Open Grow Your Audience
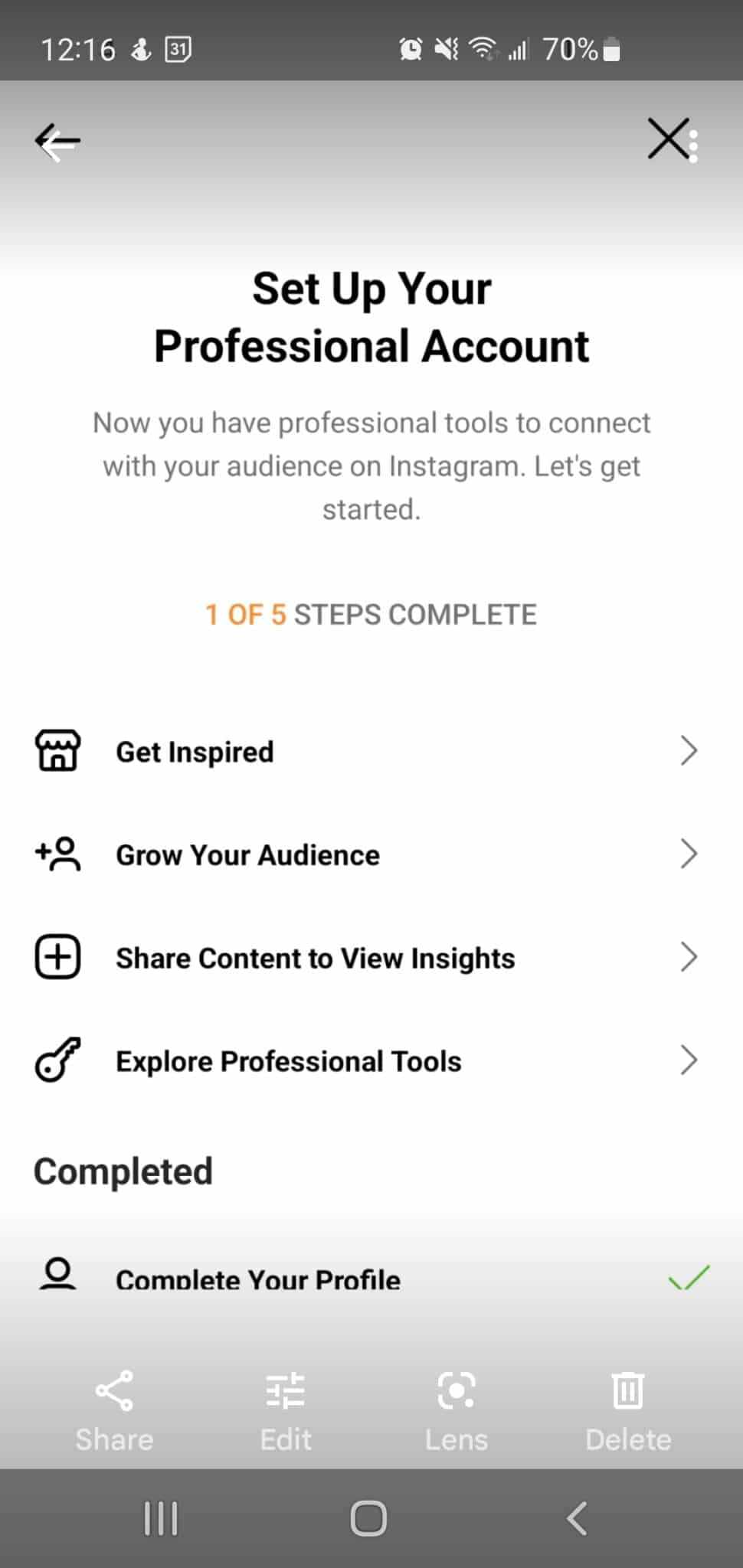743x1568 pixels. tap(371, 854)
